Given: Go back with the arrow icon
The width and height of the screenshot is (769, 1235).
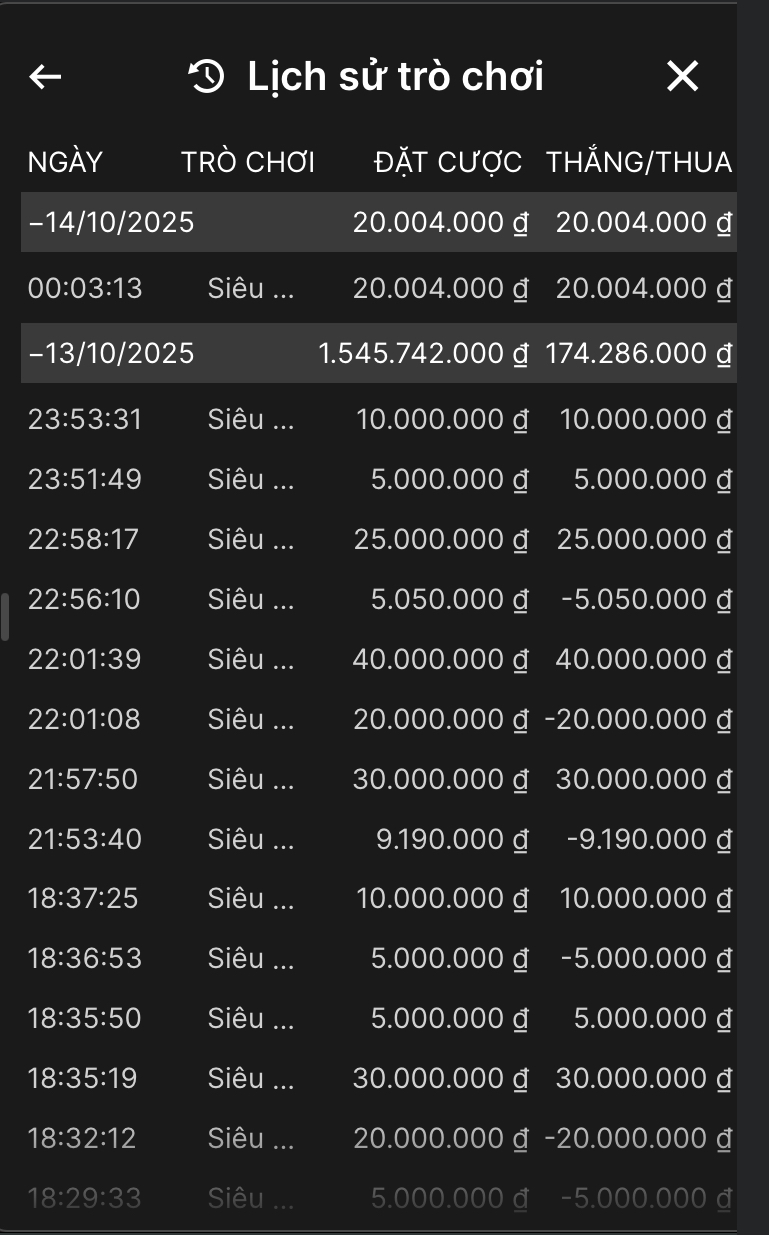Looking at the screenshot, I should coord(46,76).
